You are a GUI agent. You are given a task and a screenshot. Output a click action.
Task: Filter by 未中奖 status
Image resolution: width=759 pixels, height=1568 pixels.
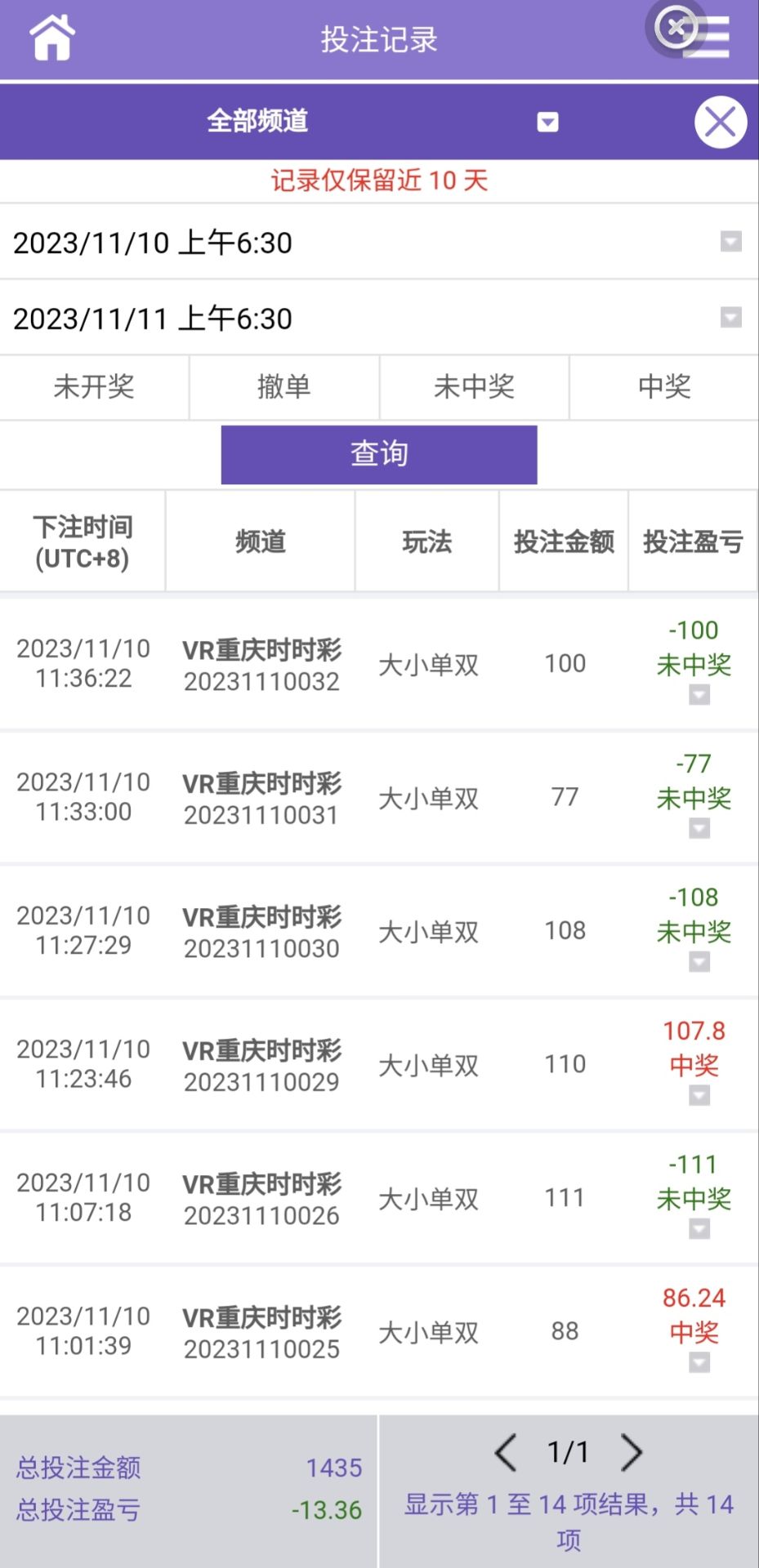[474, 387]
